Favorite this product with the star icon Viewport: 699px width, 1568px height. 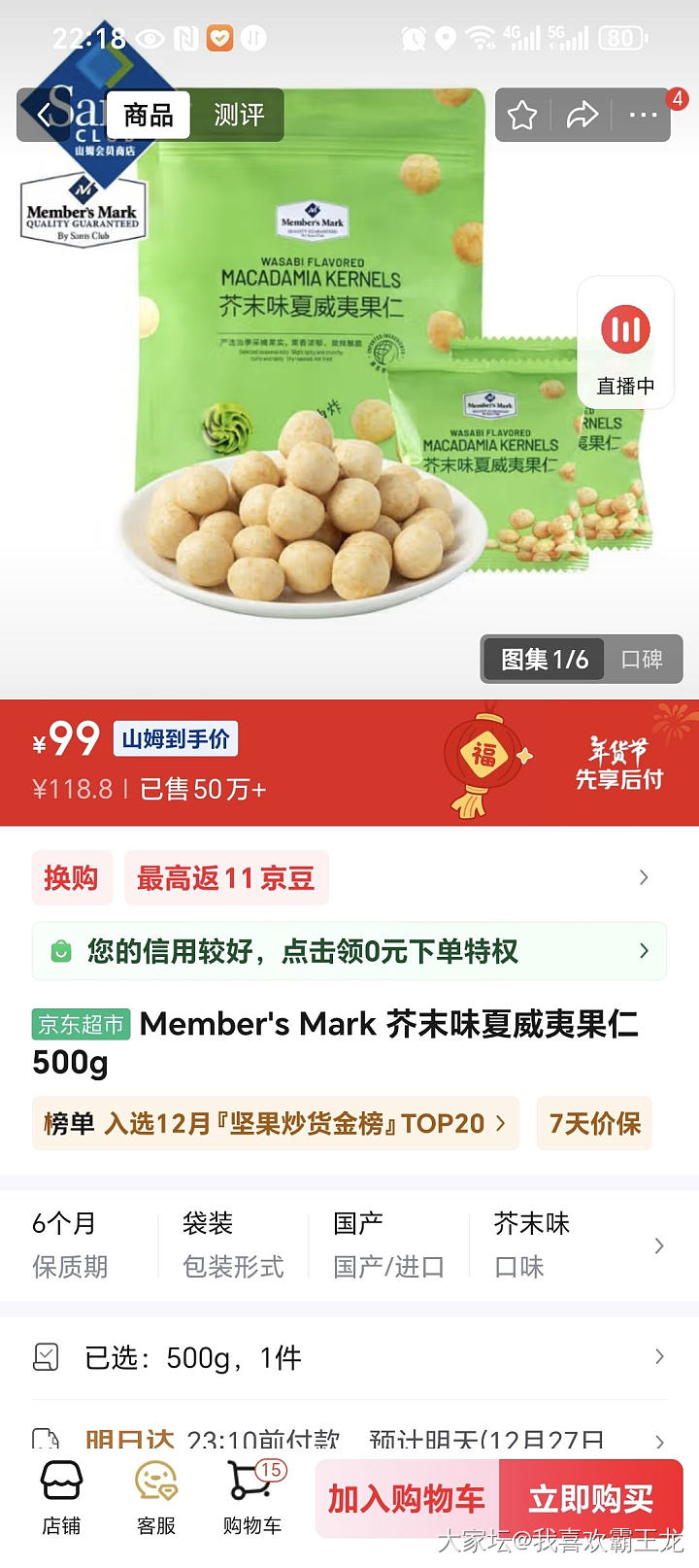[x=522, y=116]
